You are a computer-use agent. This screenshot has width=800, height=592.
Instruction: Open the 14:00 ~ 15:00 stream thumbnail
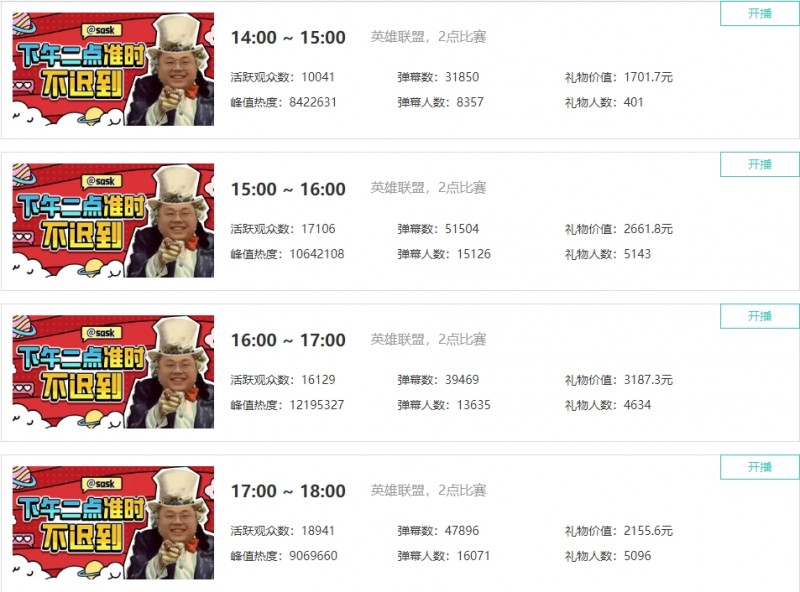pos(113,69)
